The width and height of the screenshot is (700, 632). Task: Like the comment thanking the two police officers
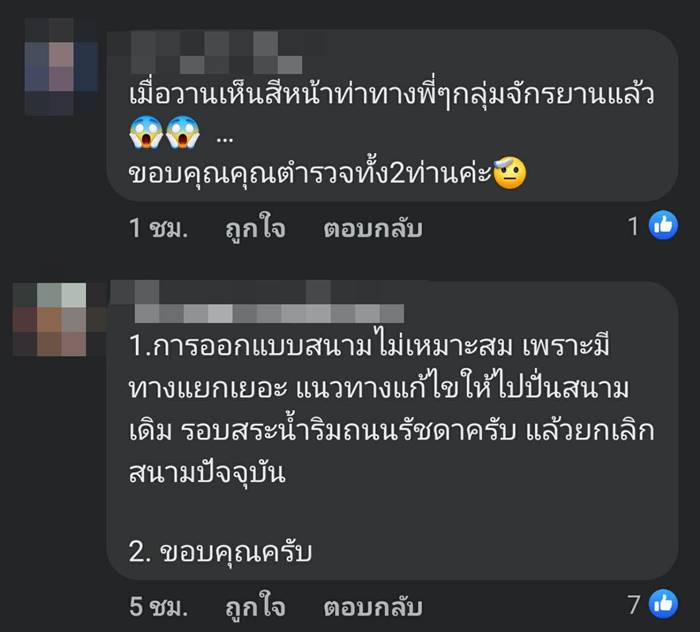click(x=254, y=228)
